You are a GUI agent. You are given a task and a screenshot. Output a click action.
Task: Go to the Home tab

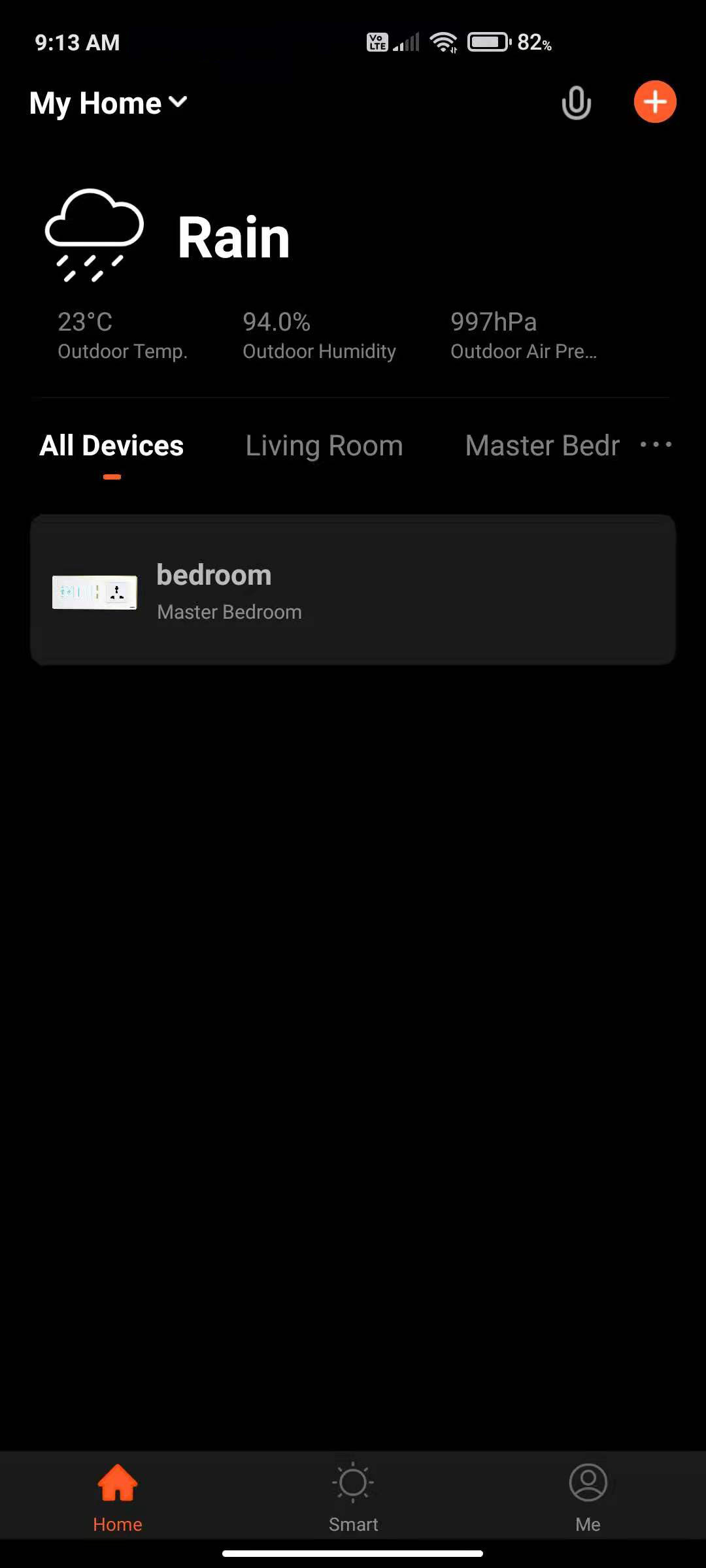coord(118,1495)
